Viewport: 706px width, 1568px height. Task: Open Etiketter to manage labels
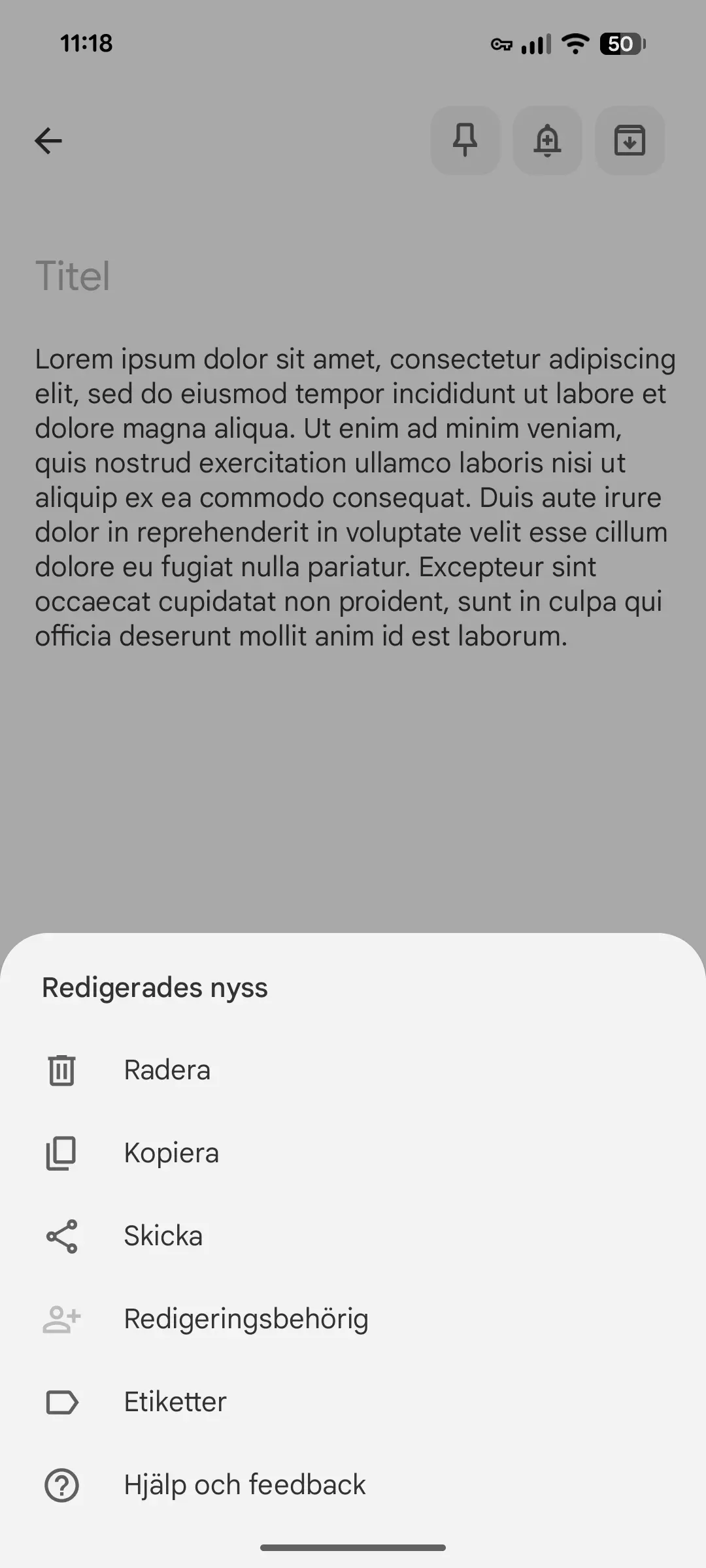(353, 1402)
